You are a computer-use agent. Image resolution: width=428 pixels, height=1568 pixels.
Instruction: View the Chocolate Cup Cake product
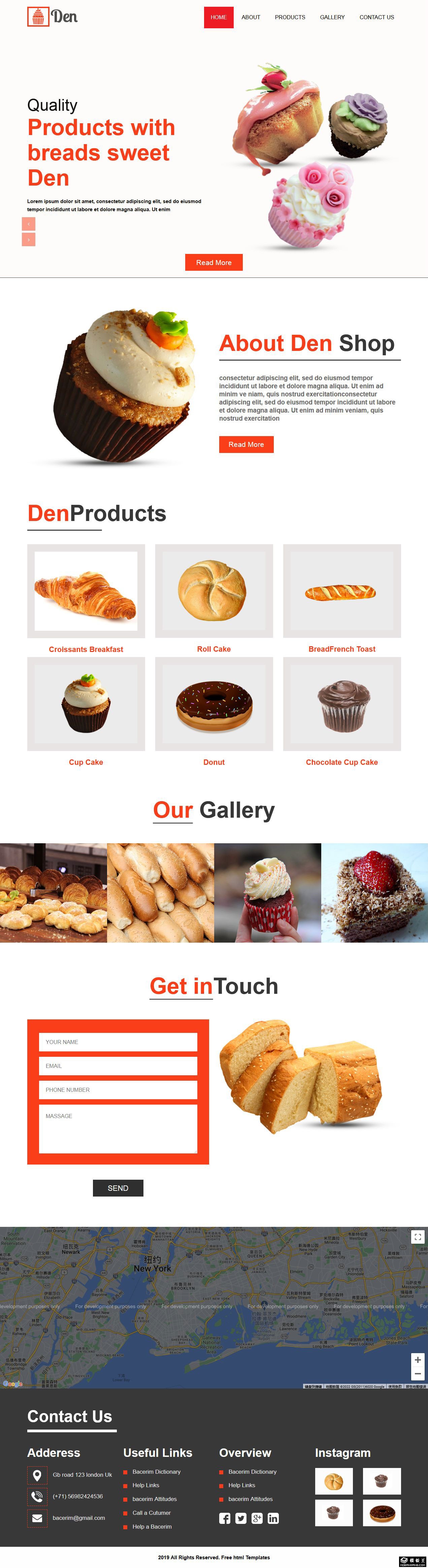[x=341, y=704]
